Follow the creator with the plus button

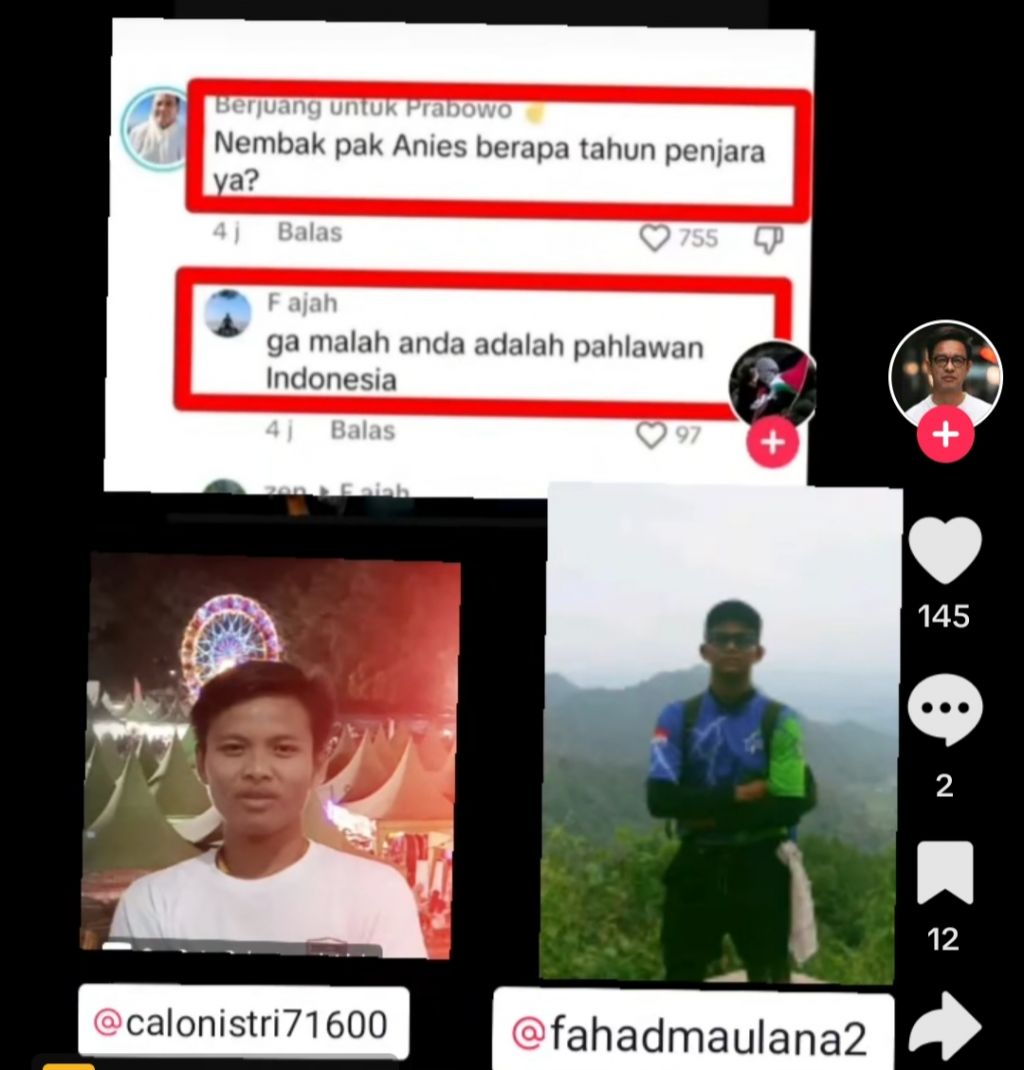pyautogui.click(x=945, y=436)
